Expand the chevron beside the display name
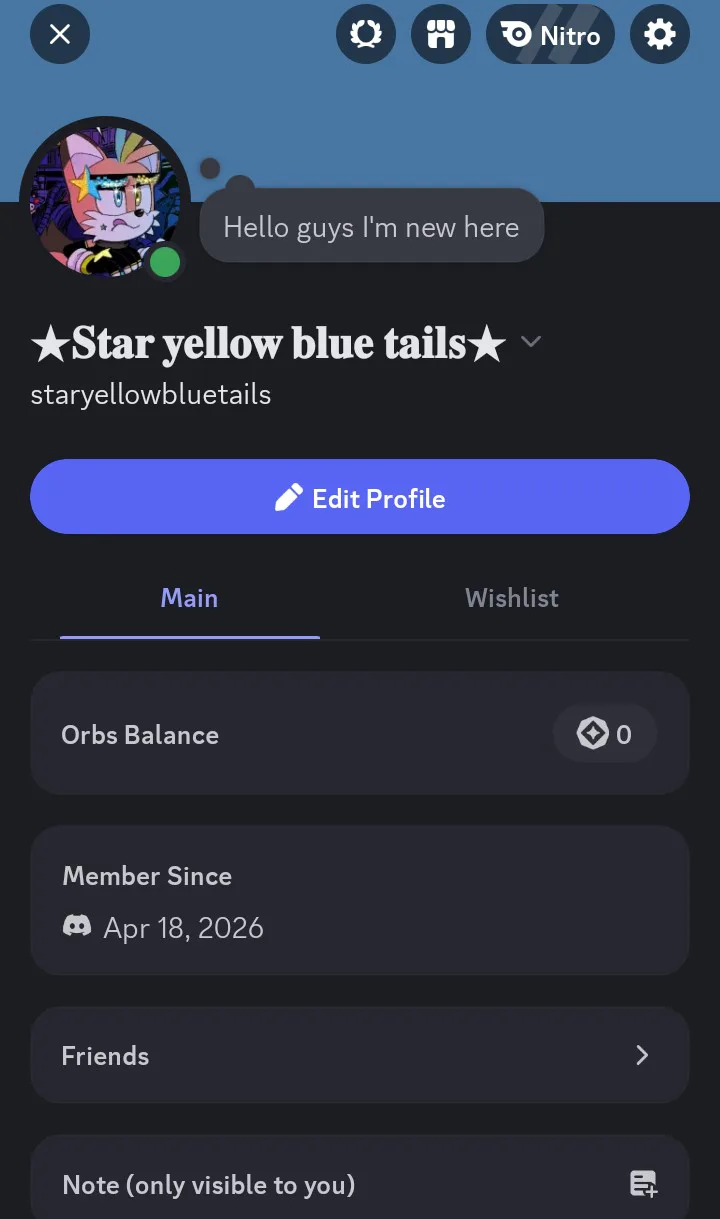This screenshot has height=1219, width=720. click(531, 342)
